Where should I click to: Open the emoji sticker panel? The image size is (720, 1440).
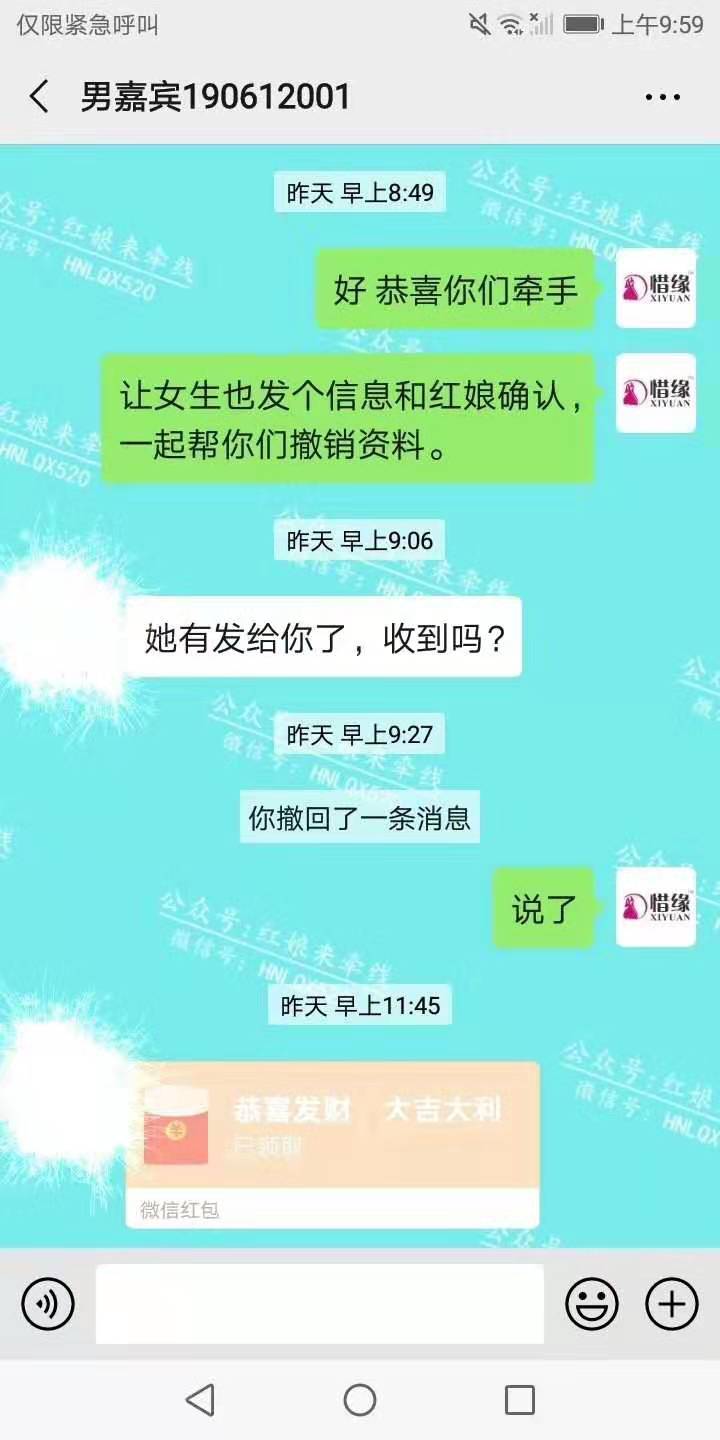592,1304
